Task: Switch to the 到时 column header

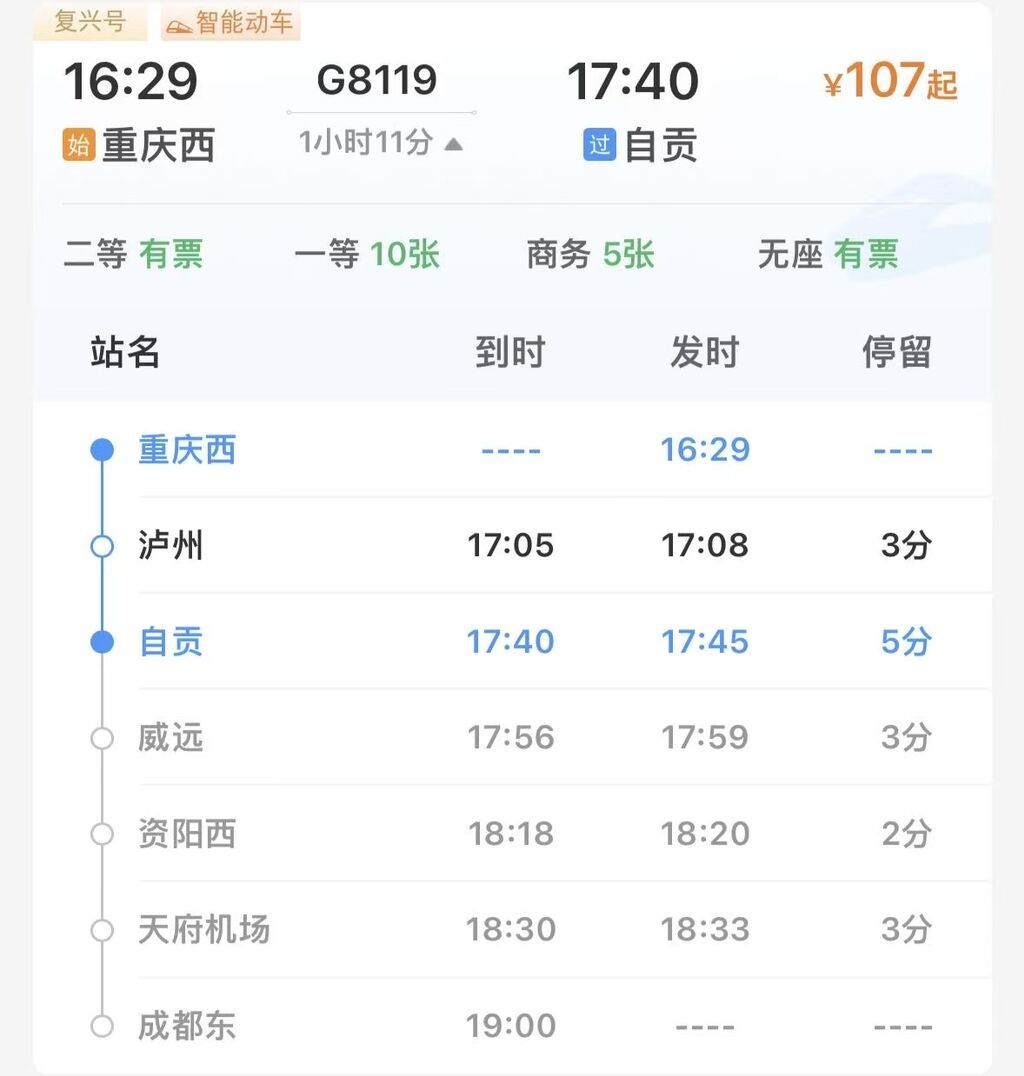Action: point(511,352)
